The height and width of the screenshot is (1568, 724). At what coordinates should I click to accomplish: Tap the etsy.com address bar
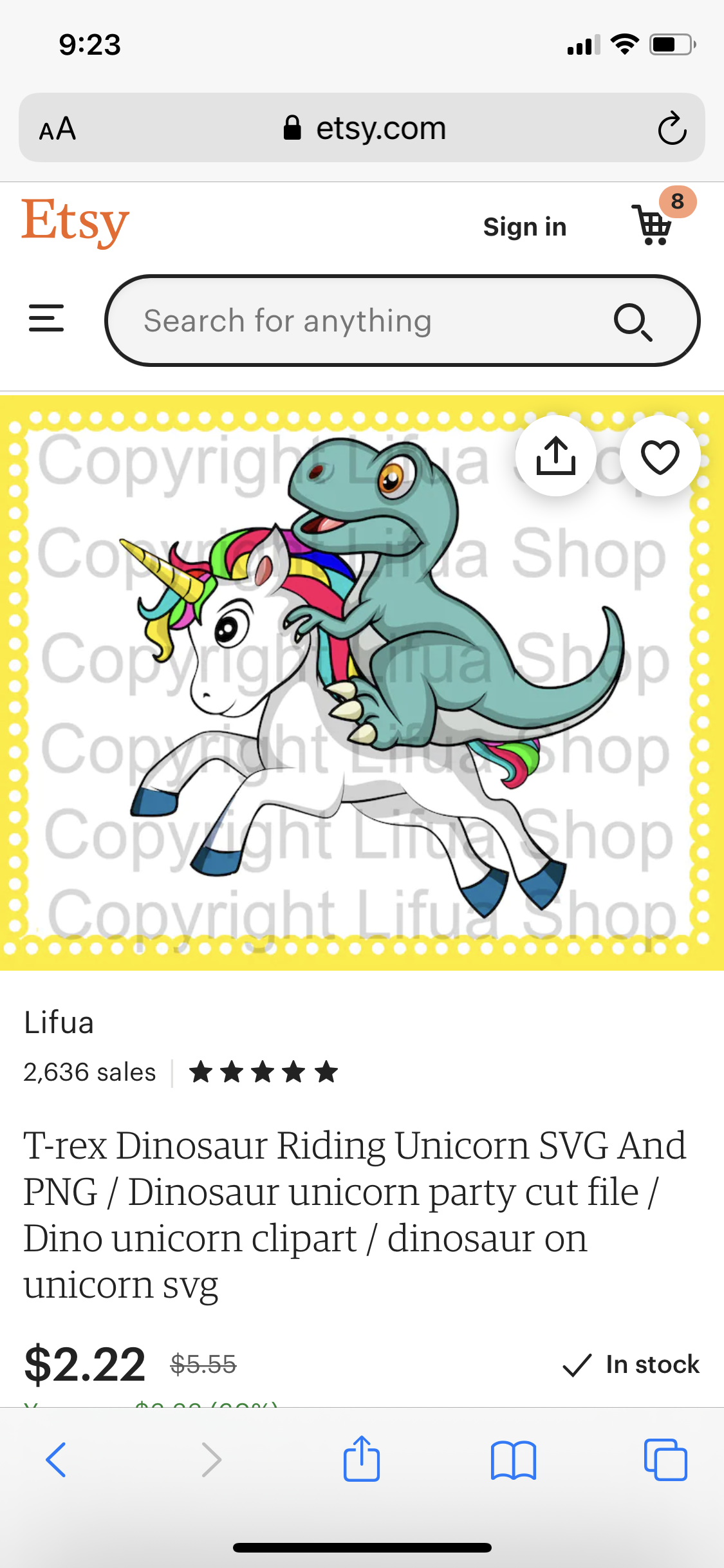(364, 128)
